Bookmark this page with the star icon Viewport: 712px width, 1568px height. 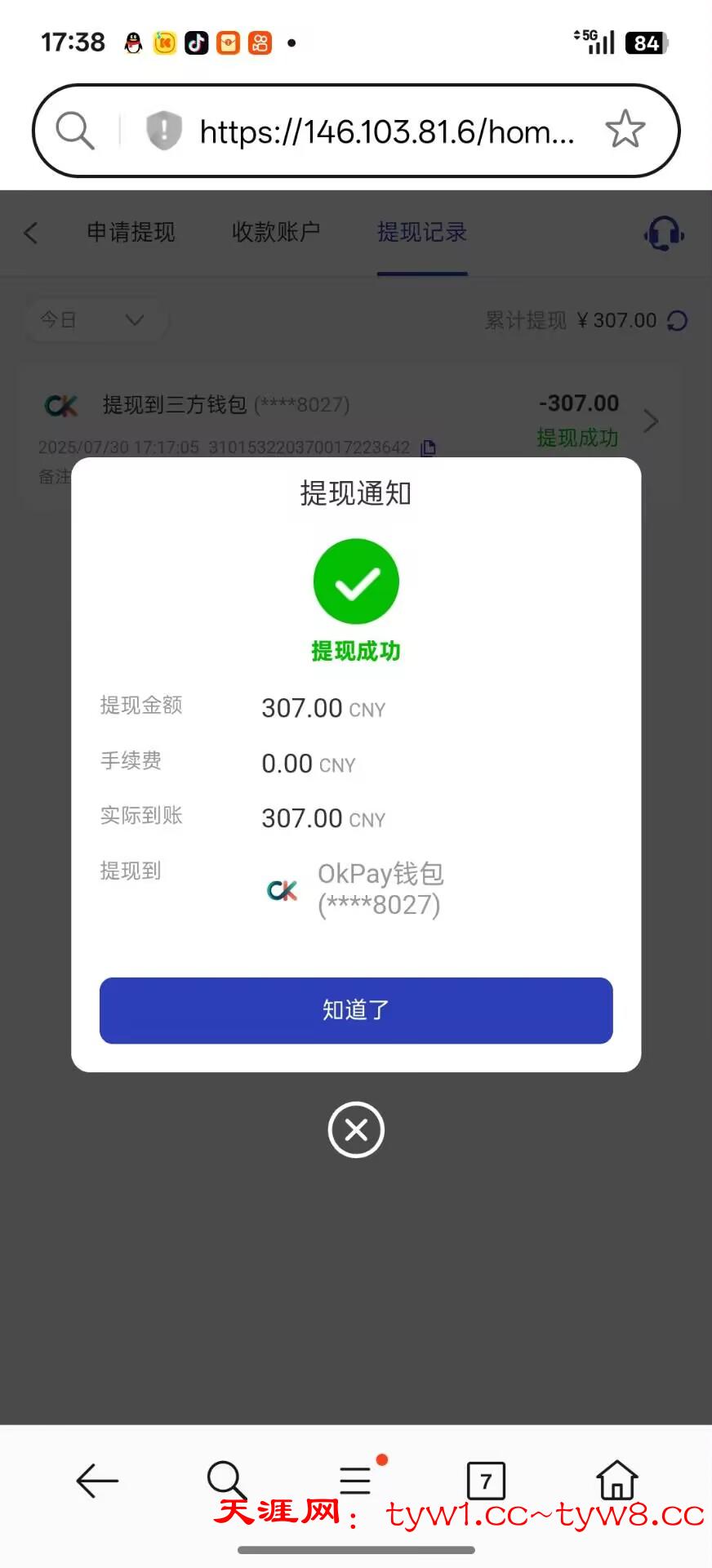click(625, 130)
